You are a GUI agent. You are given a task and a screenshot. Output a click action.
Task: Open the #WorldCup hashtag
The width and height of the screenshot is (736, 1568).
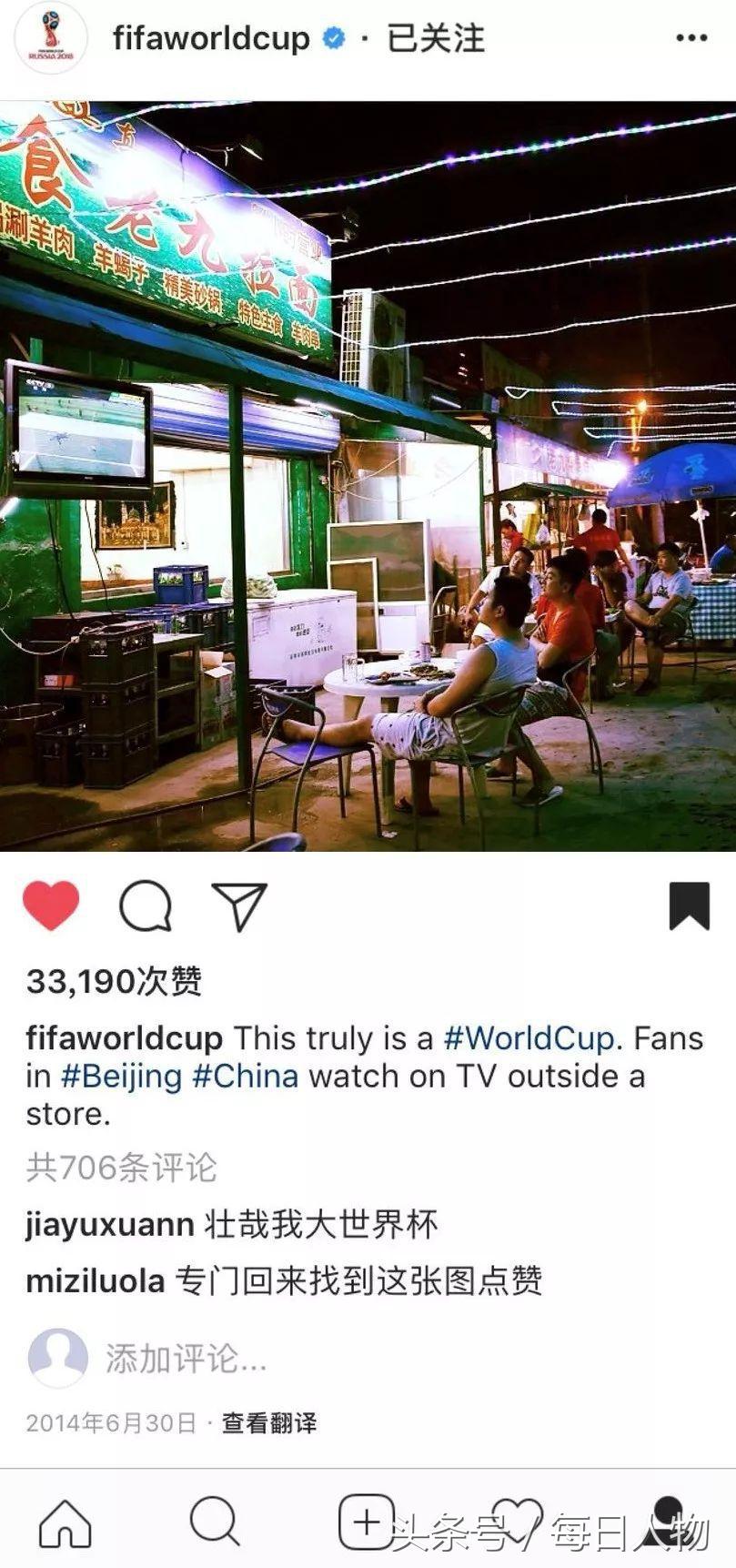529,1038
